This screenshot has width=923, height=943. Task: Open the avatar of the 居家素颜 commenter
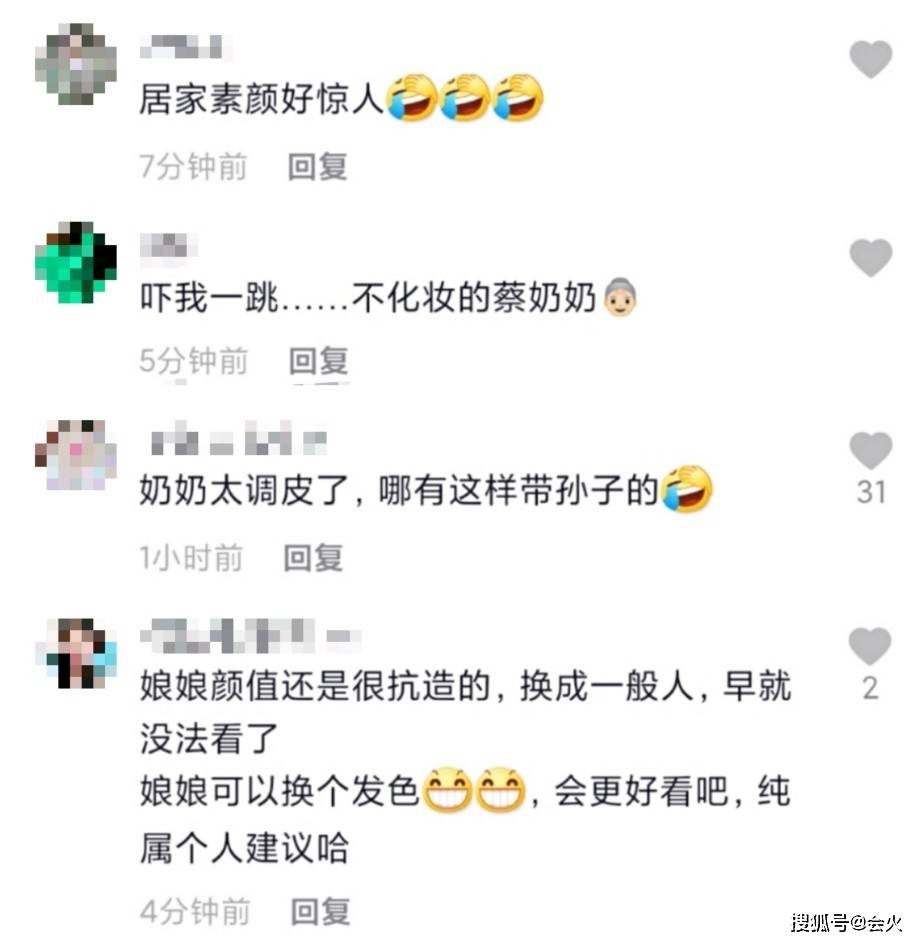pyautogui.click(x=75, y=63)
